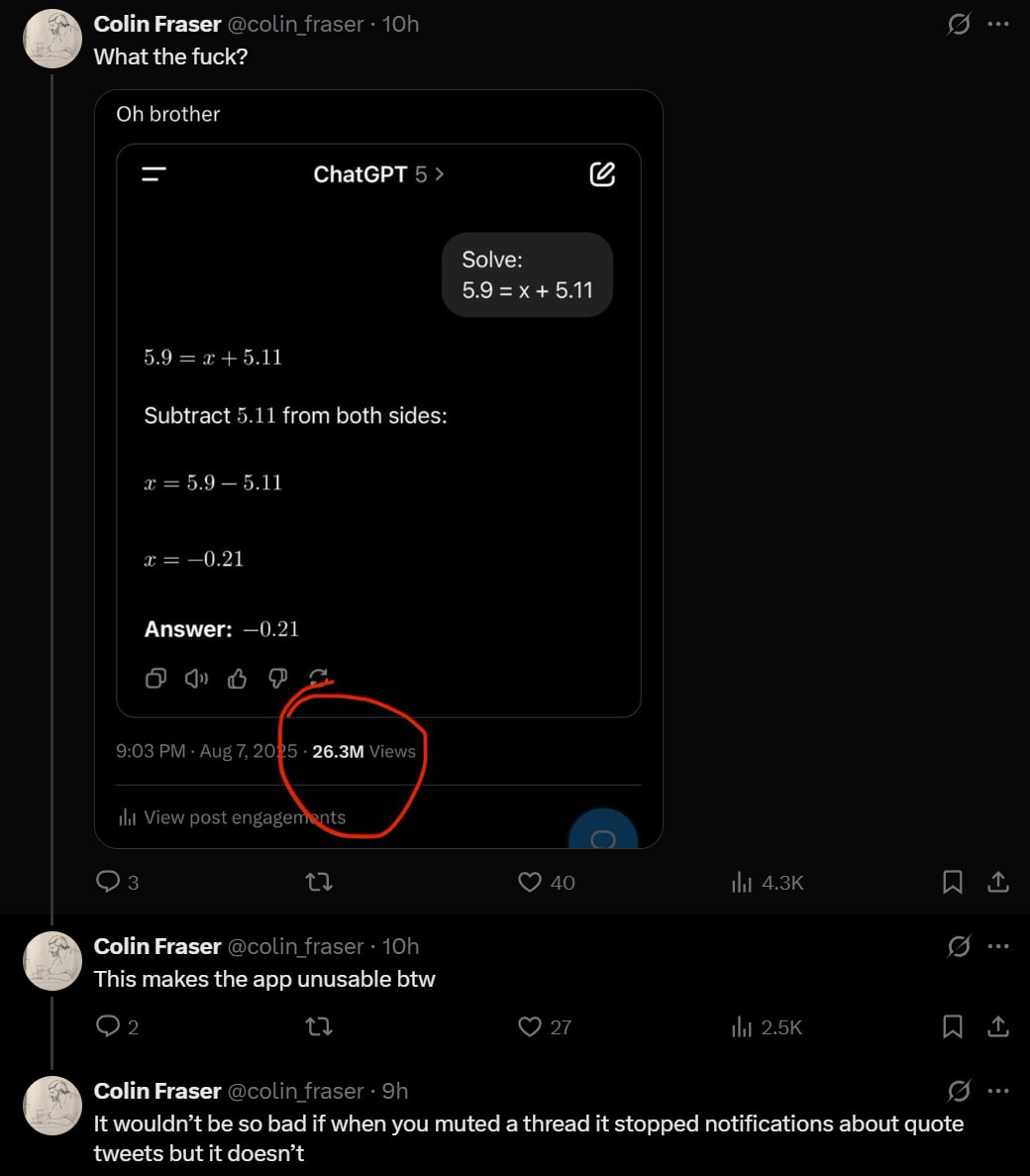
Task: Open overflow menu on "What the fuck?" post
Action: tap(998, 24)
